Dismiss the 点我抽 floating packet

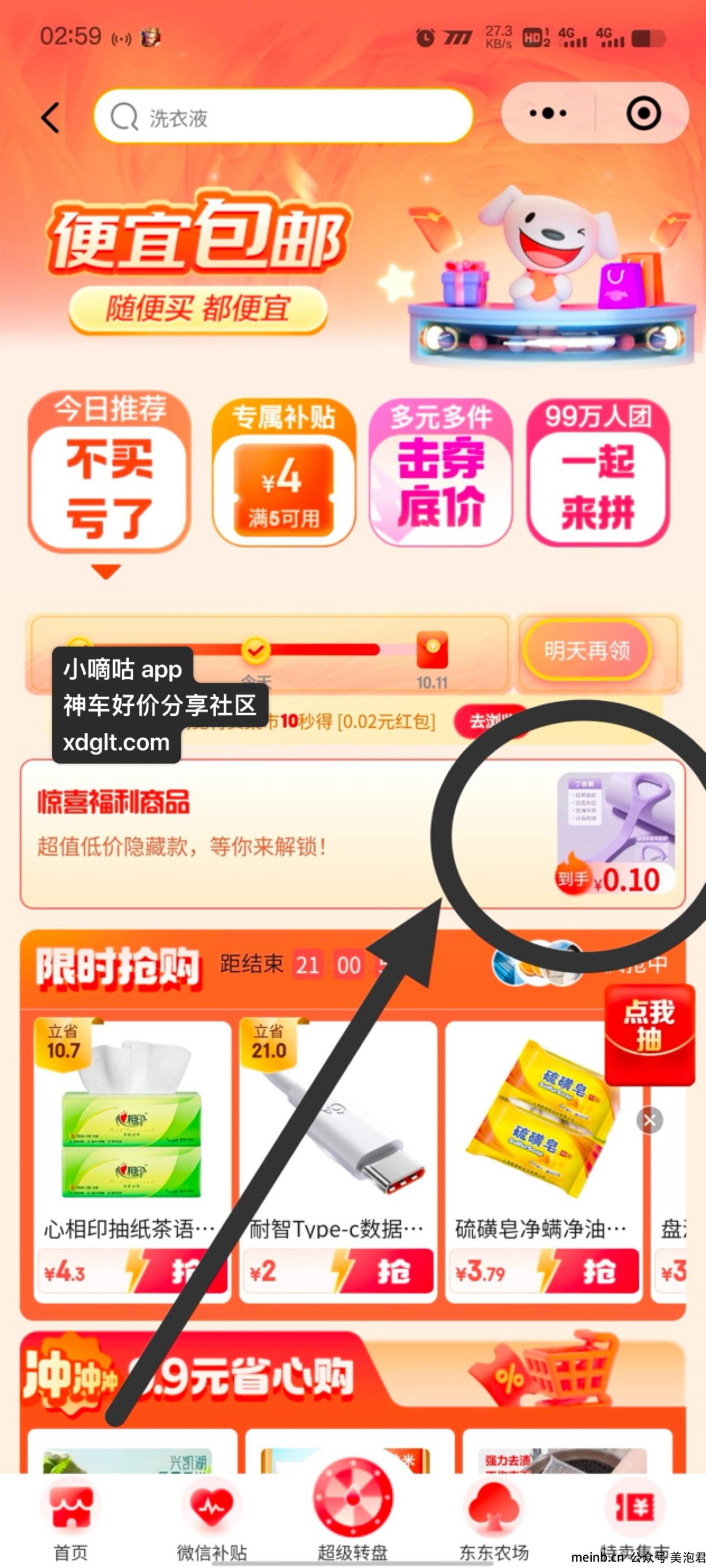[649, 1121]
